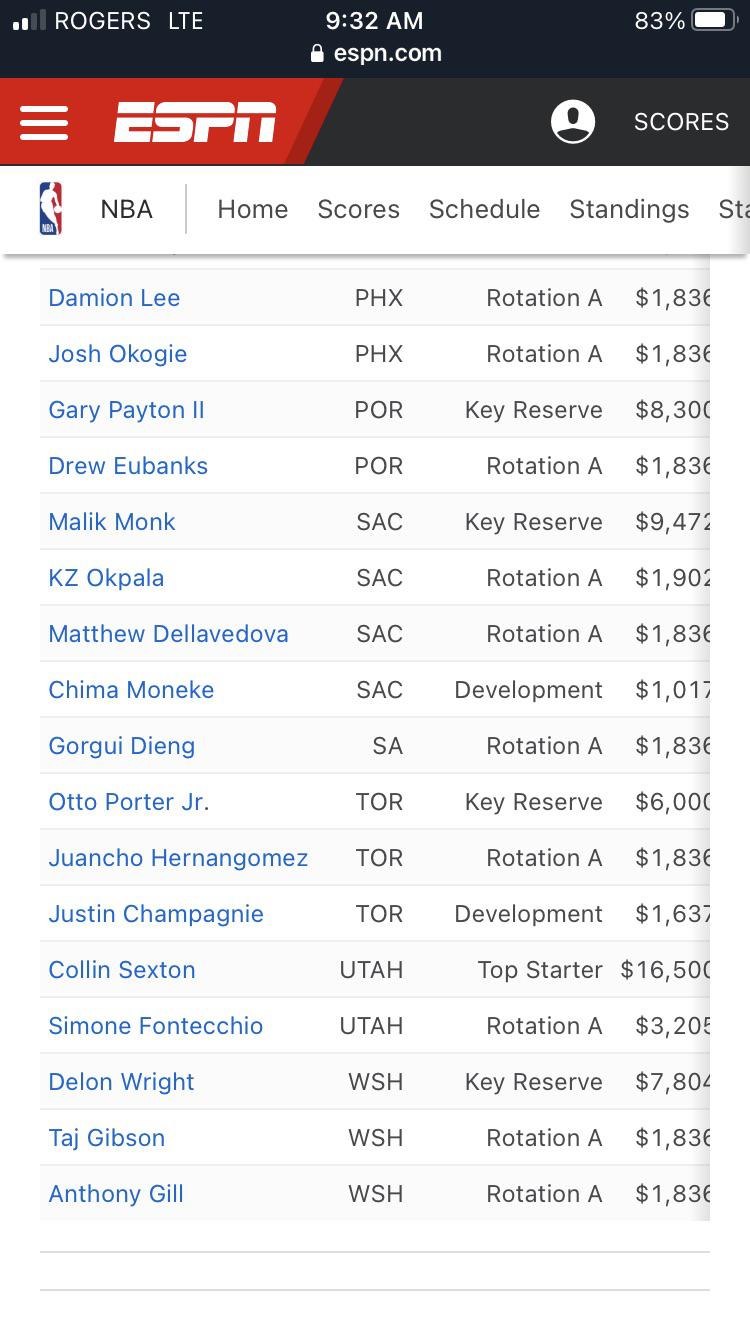View Taj Gibson's profile
The height and width of the screenshot is (1334, 750).
[107, 1138]
